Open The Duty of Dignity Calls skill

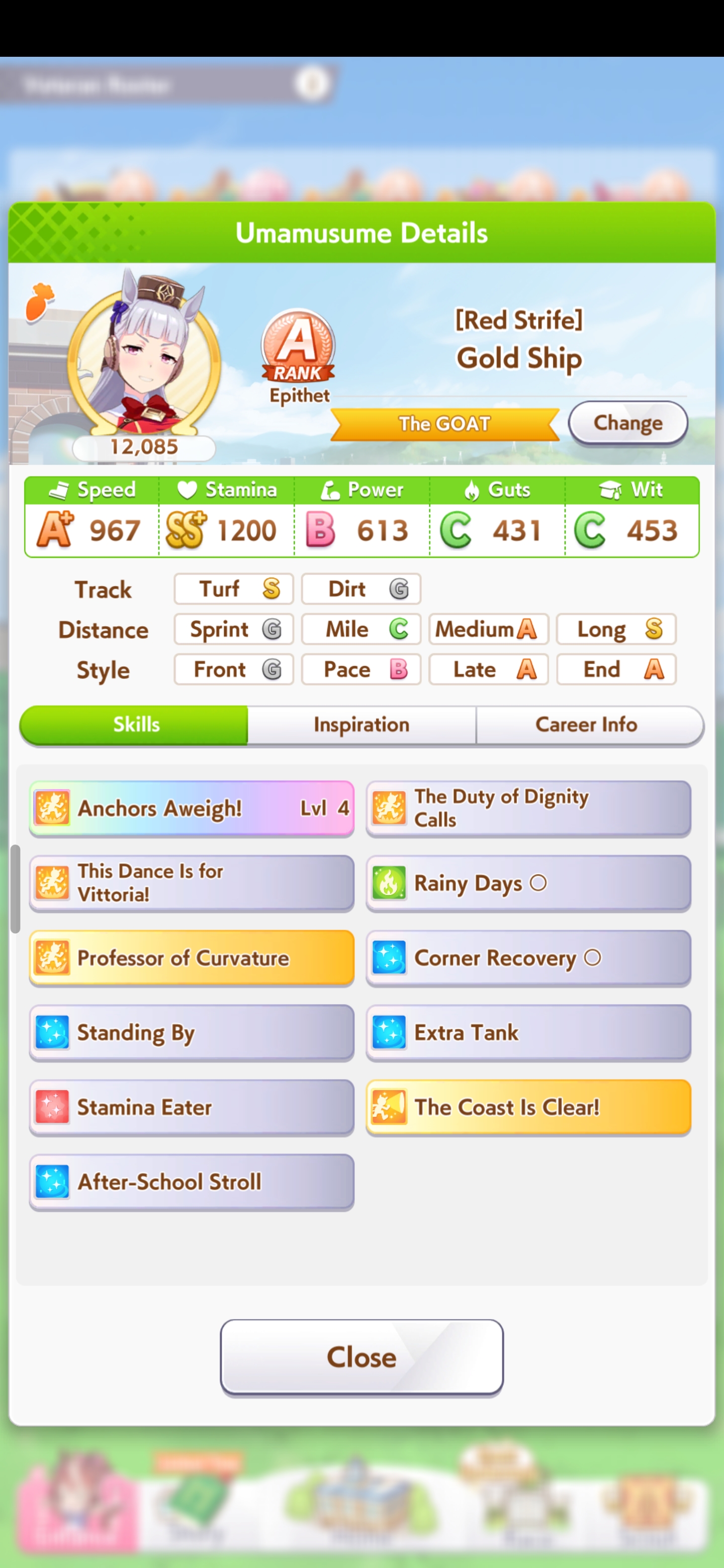[x=528, y=808]
